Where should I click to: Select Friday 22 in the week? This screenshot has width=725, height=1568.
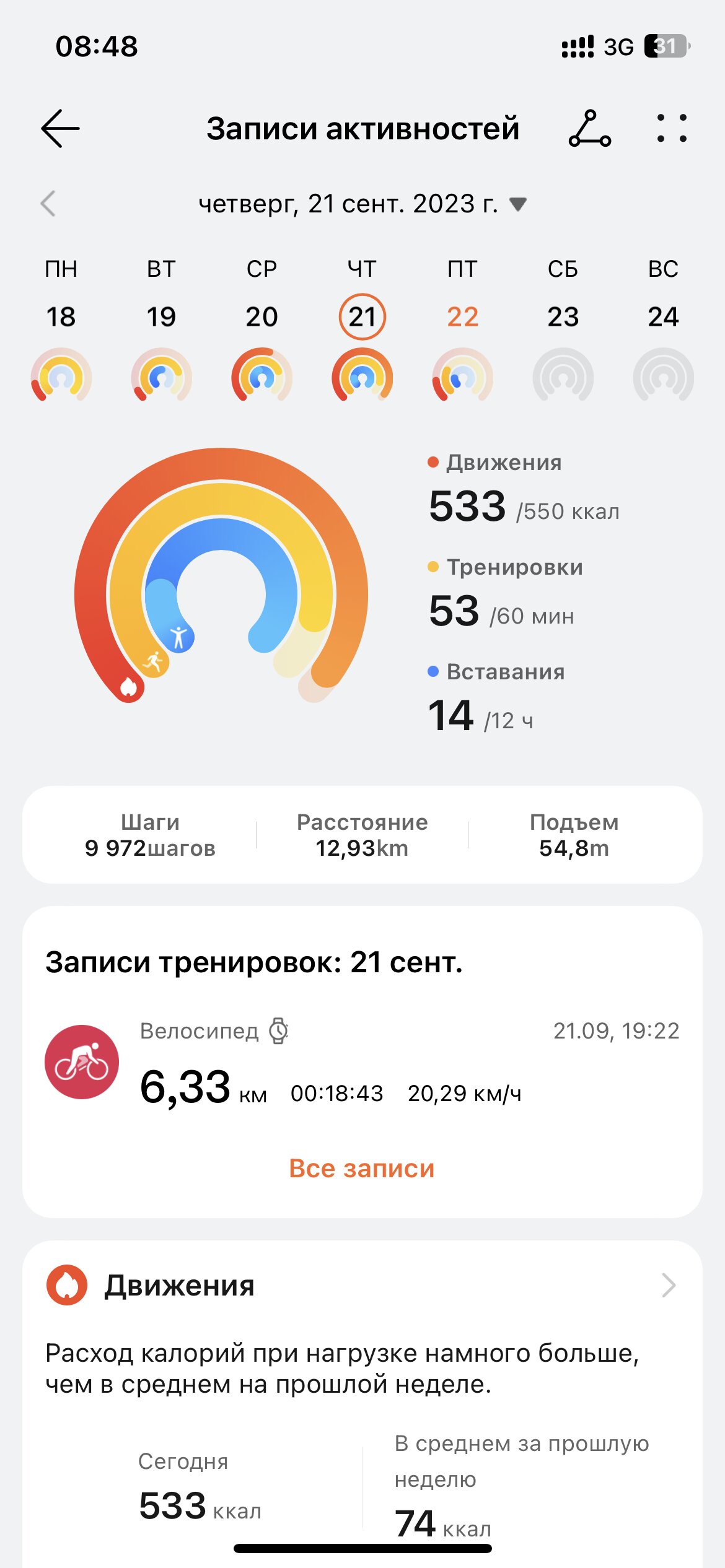coord(462,329)
